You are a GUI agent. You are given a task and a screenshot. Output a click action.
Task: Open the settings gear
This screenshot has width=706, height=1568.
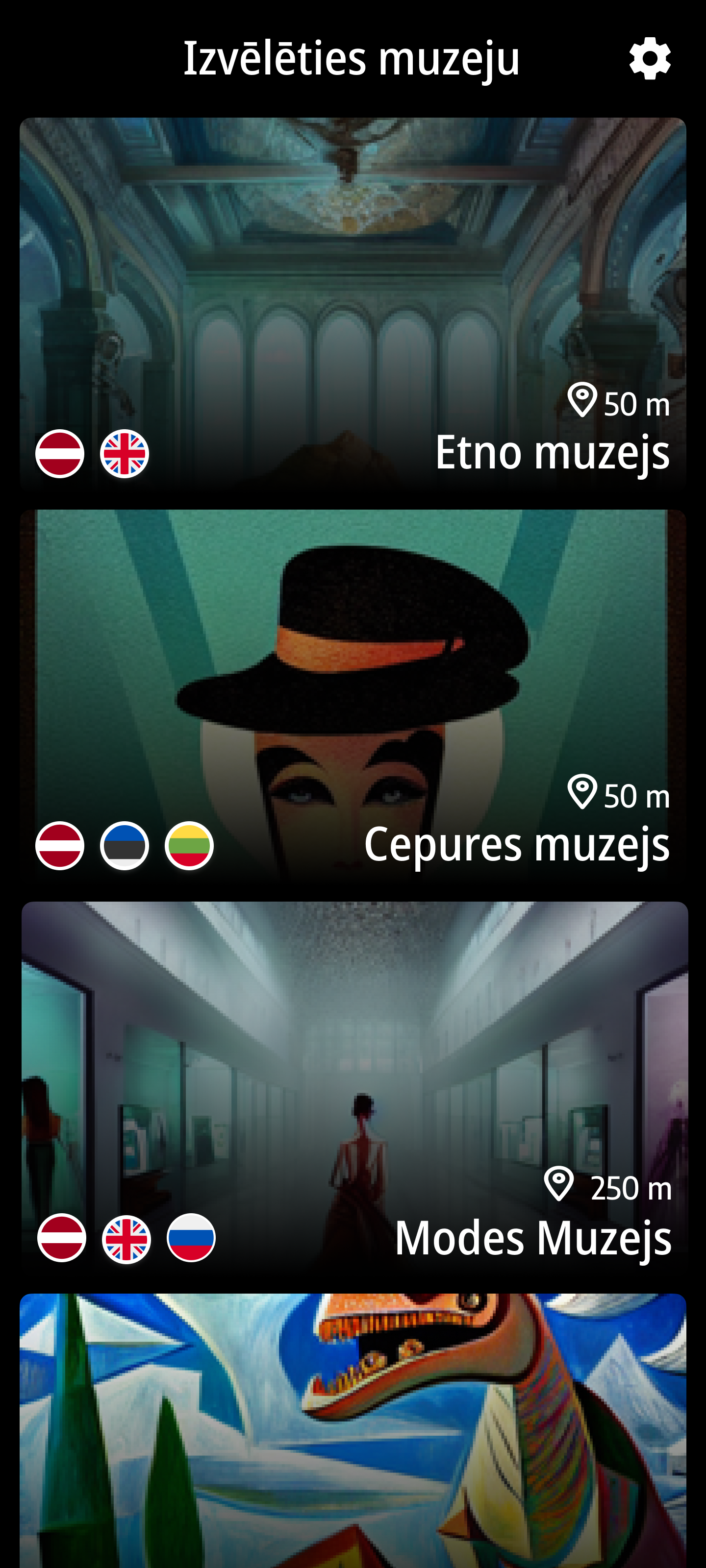(649, 58)
